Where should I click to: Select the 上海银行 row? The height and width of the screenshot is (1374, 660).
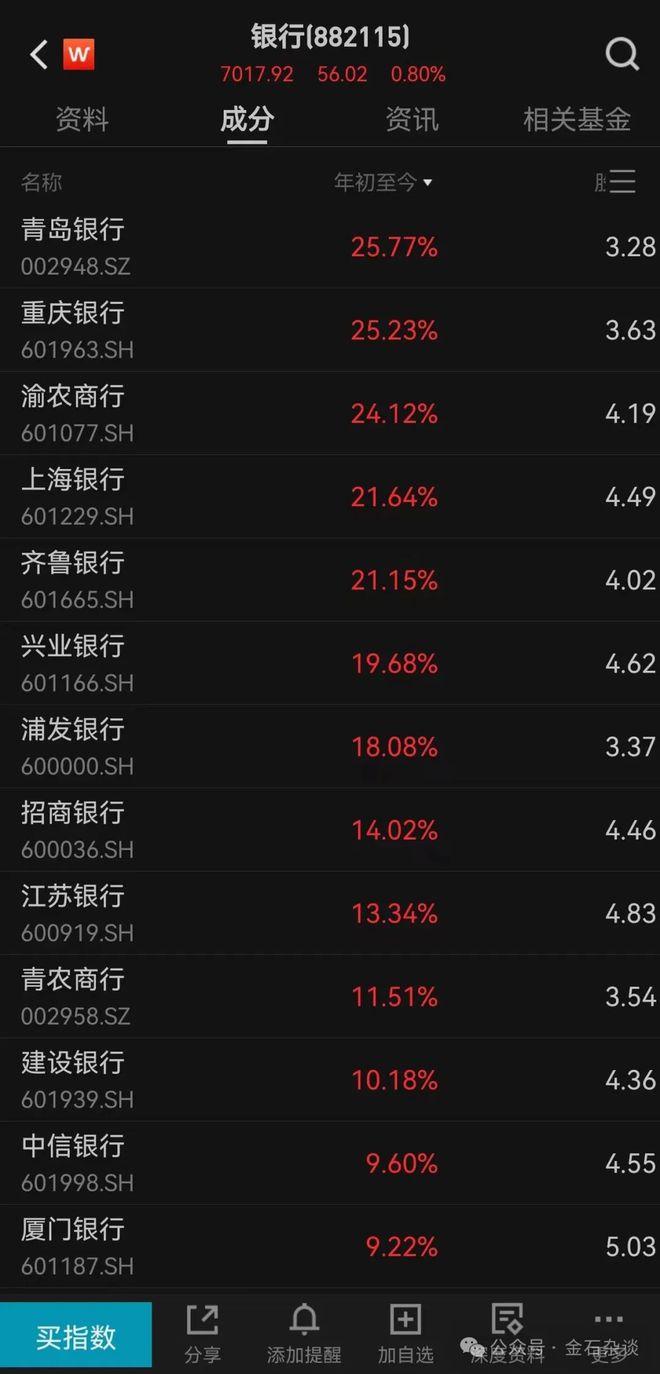tap(330, 497)
